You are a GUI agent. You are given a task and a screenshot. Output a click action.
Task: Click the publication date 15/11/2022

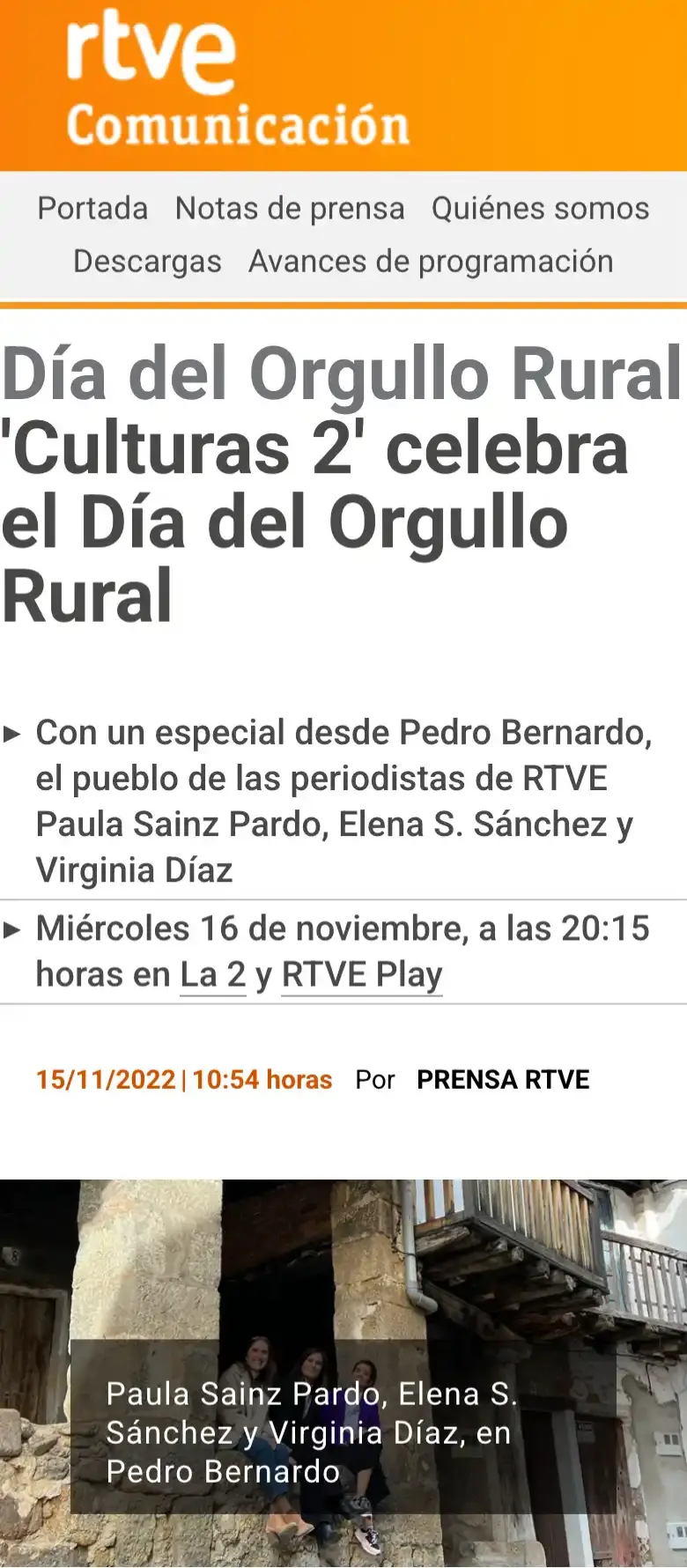106,1080
